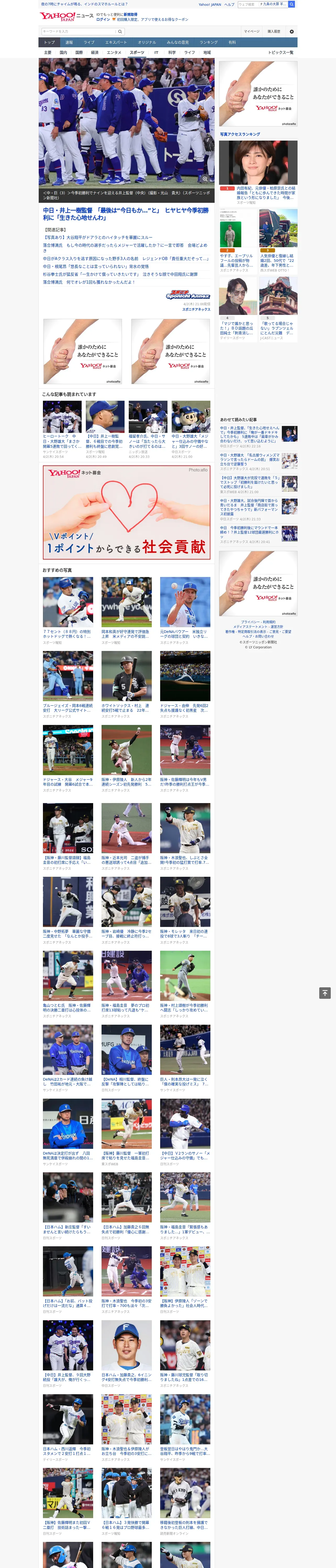Open 購入履歴
Image resolution: width=336 pixels, height=1568 pixels.
pyautogui.click(x=274, y=31)
